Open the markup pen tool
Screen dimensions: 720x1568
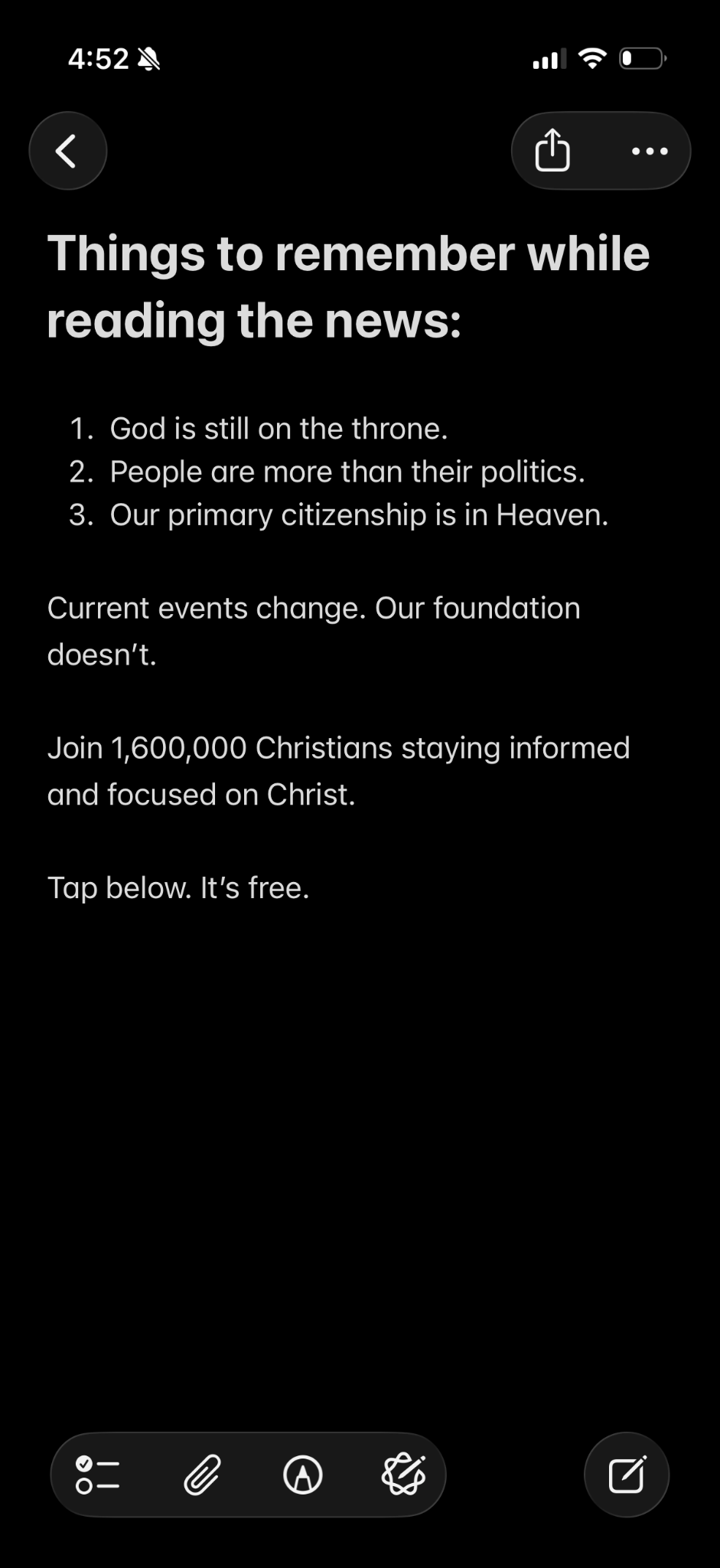303,1475
